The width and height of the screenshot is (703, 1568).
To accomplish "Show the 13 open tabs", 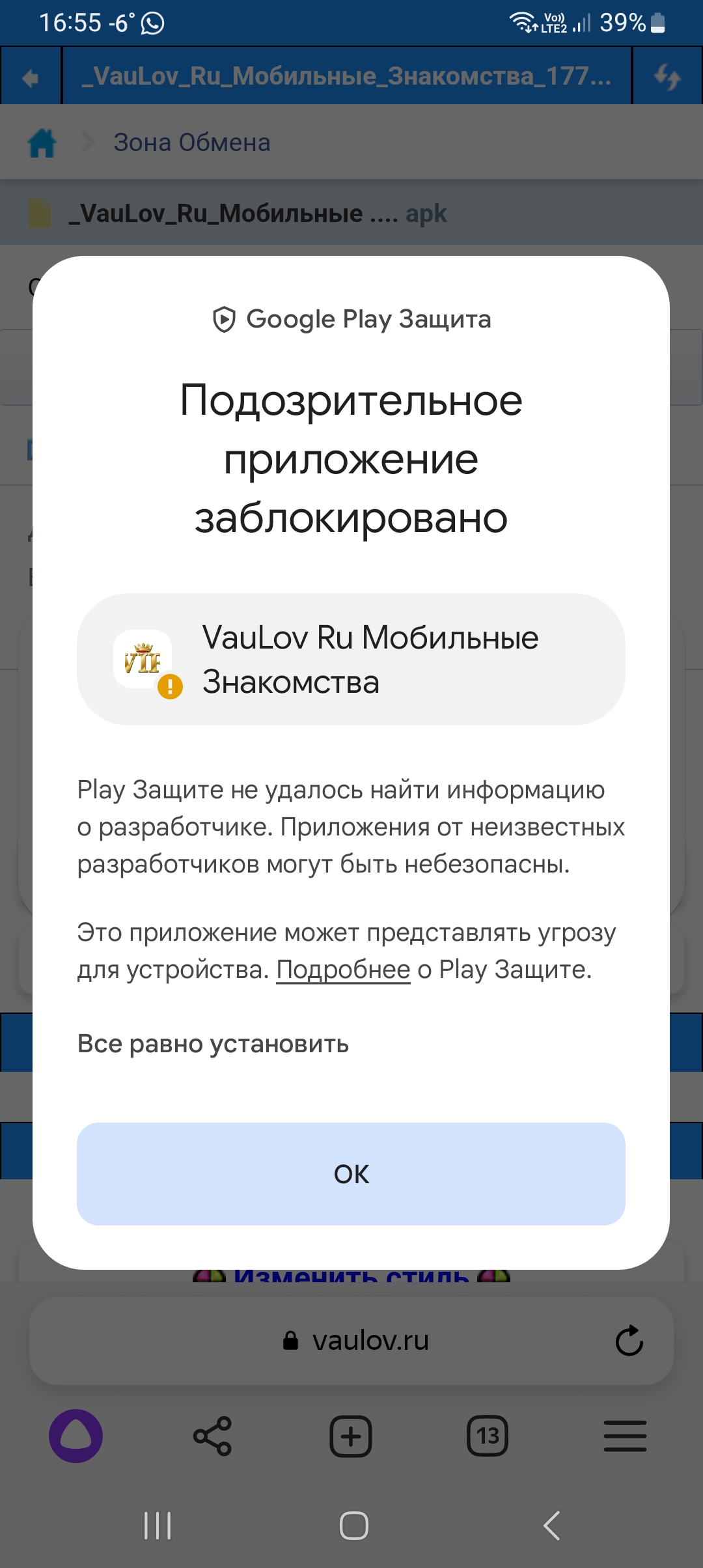I will point(488,1436).
